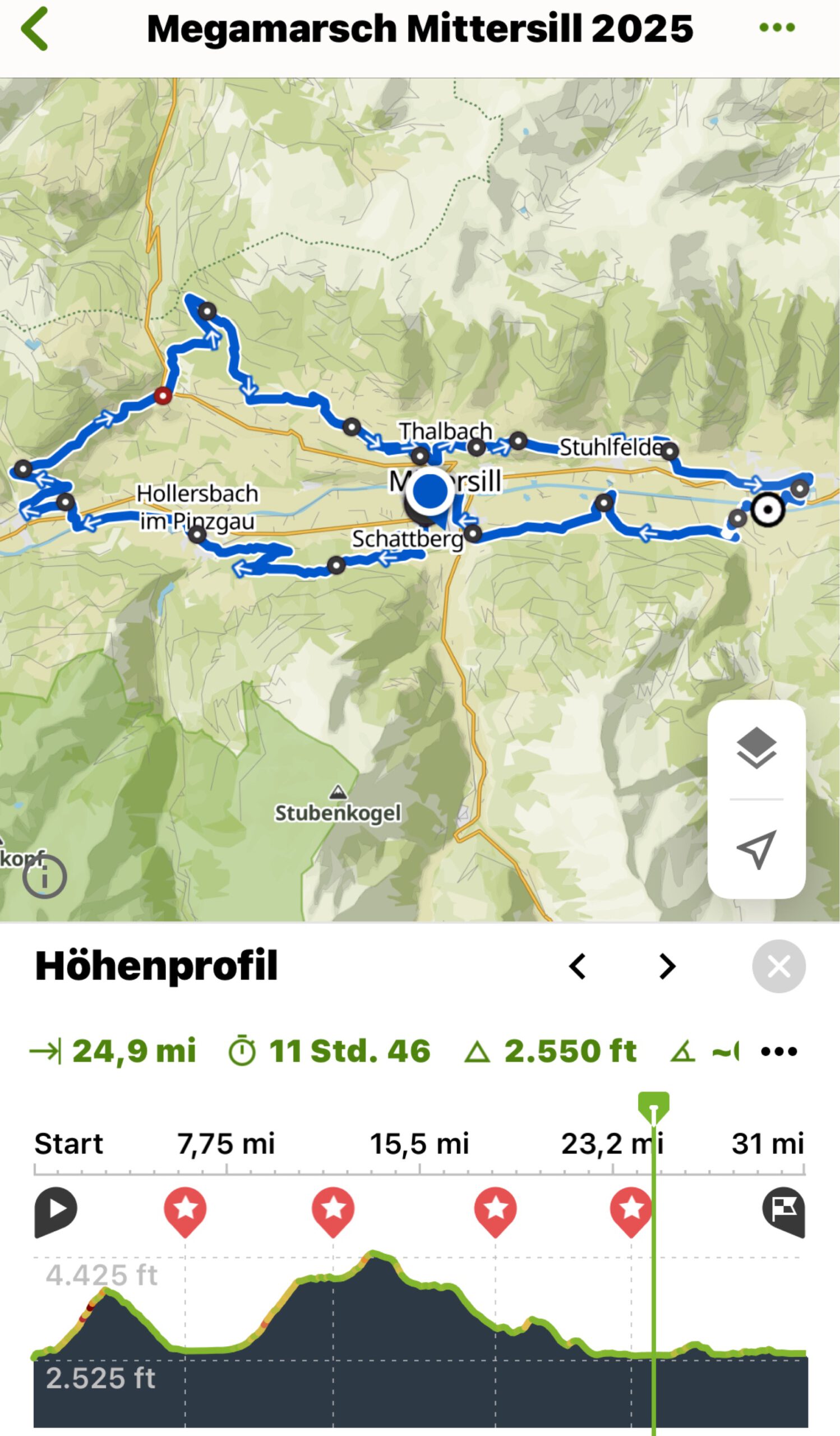Go back from Megamarsch Mittersill 2025

pos(34,29)
